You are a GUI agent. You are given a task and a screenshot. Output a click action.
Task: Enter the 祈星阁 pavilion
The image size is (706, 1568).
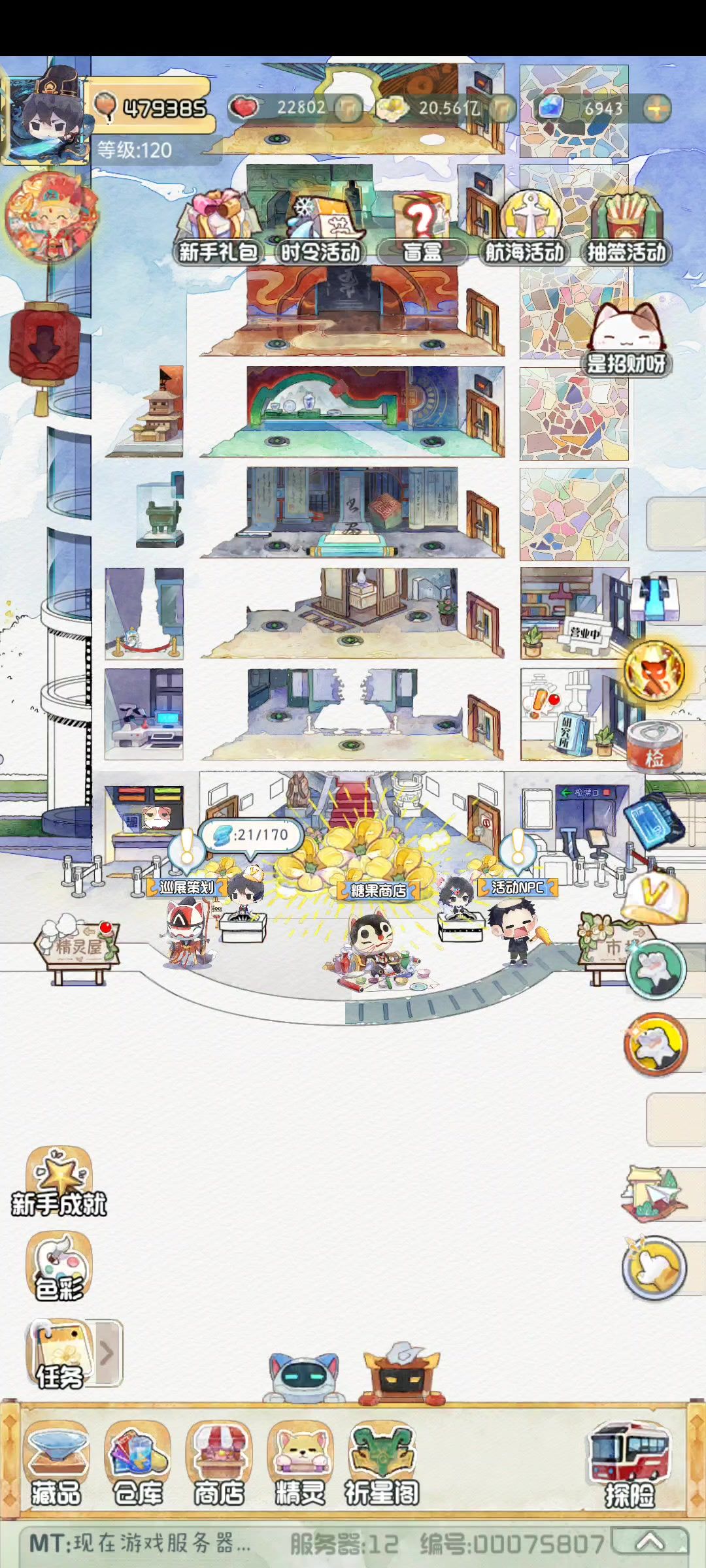pyautogui.click(x=382, y=1462)
